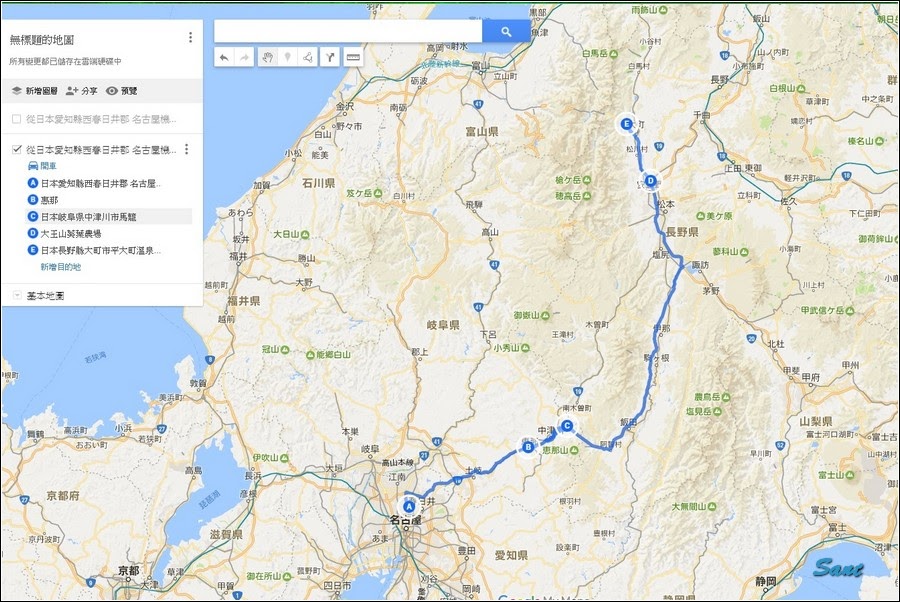Check the unchecked first layer checkbox
Screen dimensions: 900x602
click(17, 119)
